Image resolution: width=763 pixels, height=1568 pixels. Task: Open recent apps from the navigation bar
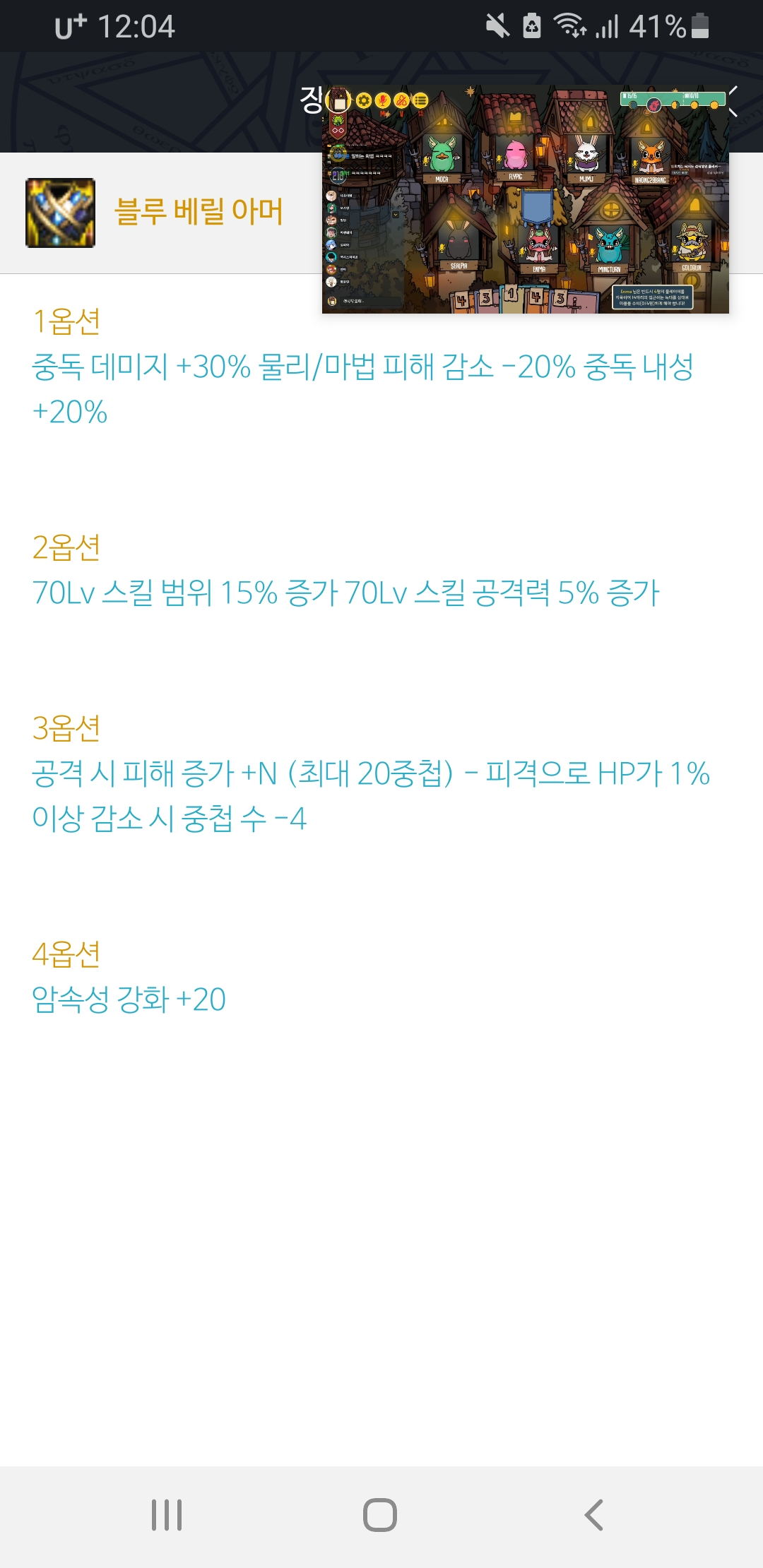167,1515
